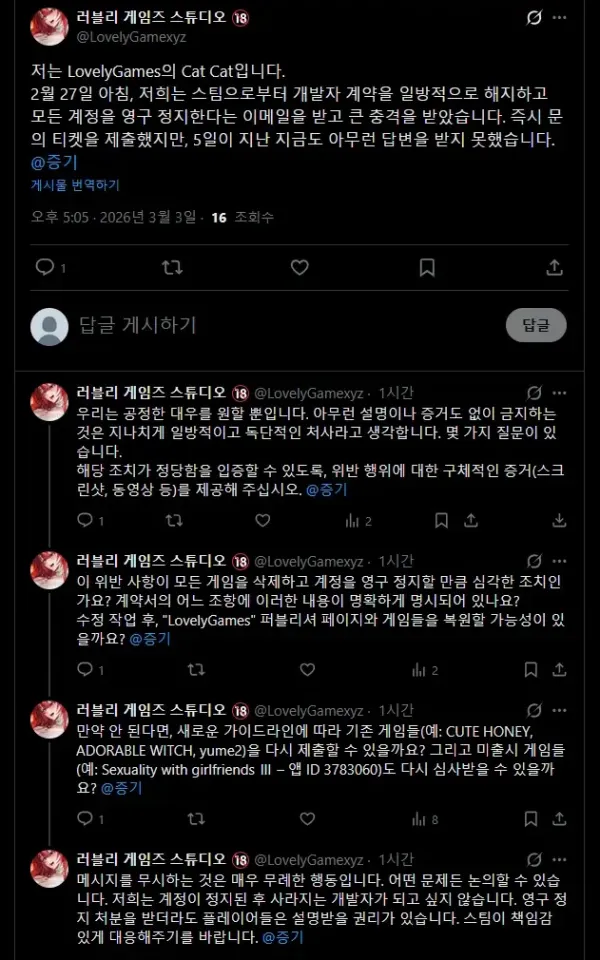This screenshot has height=960, width=600.
Task: Download icon on reply about 공정한 대우
Action: [558, 520]
